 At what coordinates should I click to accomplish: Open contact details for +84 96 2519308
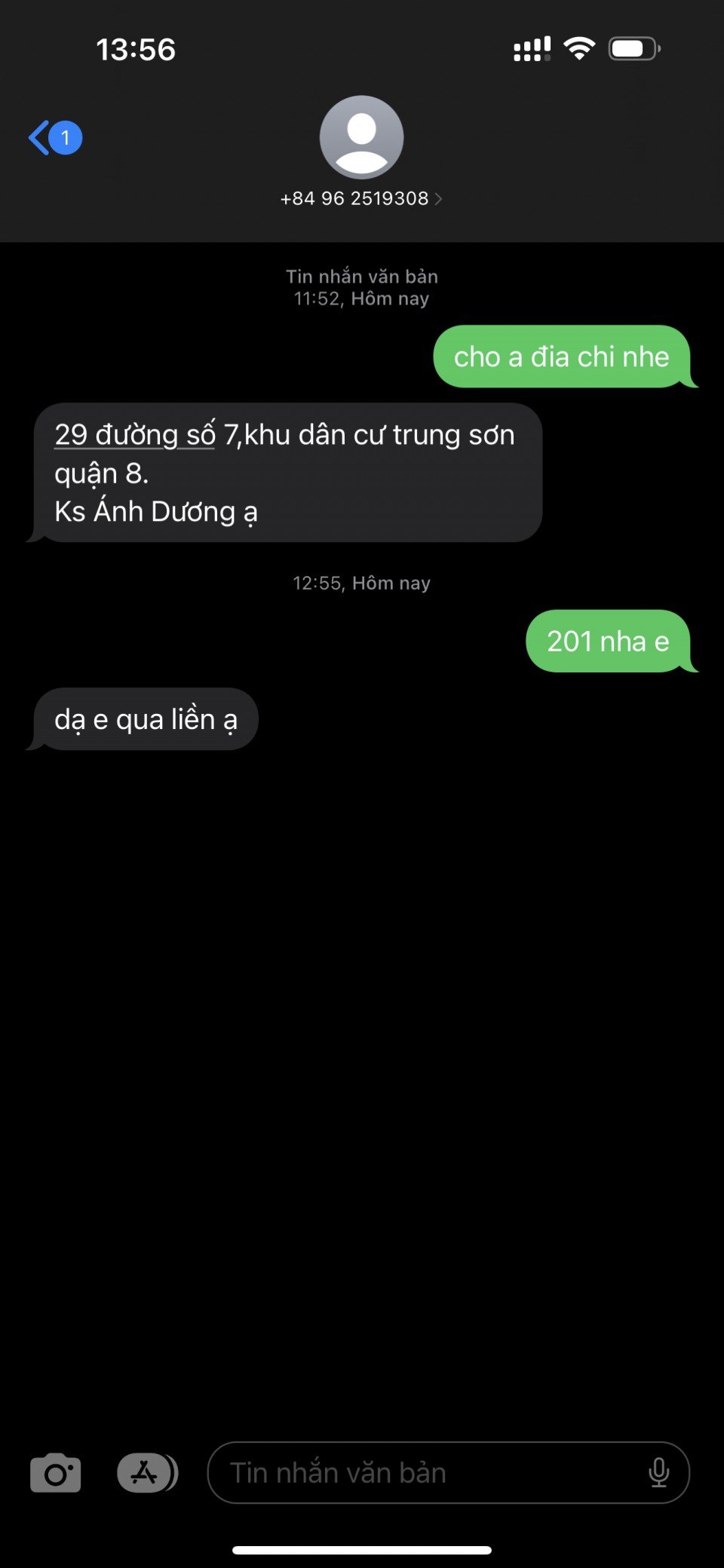361,198
